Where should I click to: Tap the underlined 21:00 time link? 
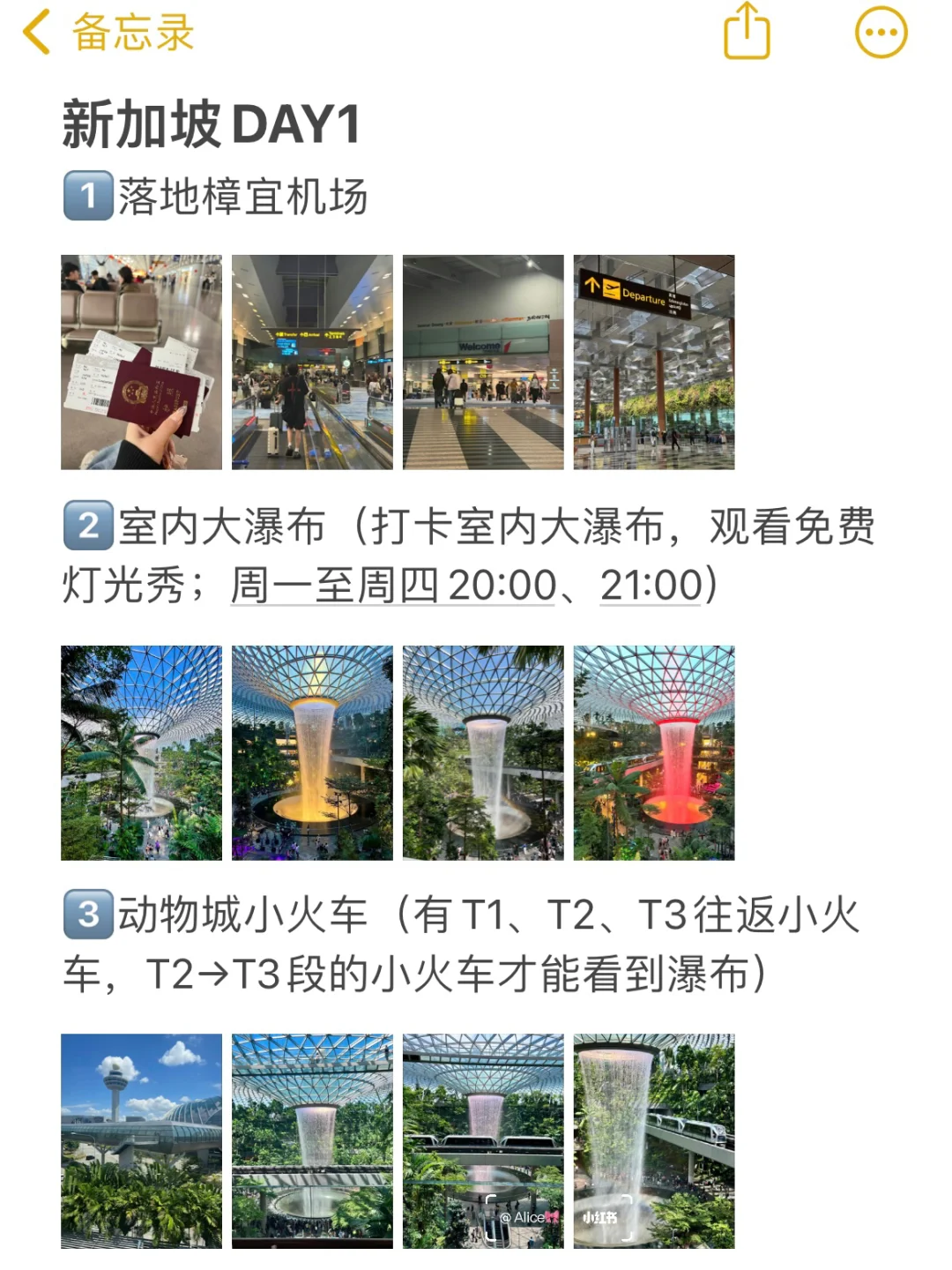click(651, 585)
